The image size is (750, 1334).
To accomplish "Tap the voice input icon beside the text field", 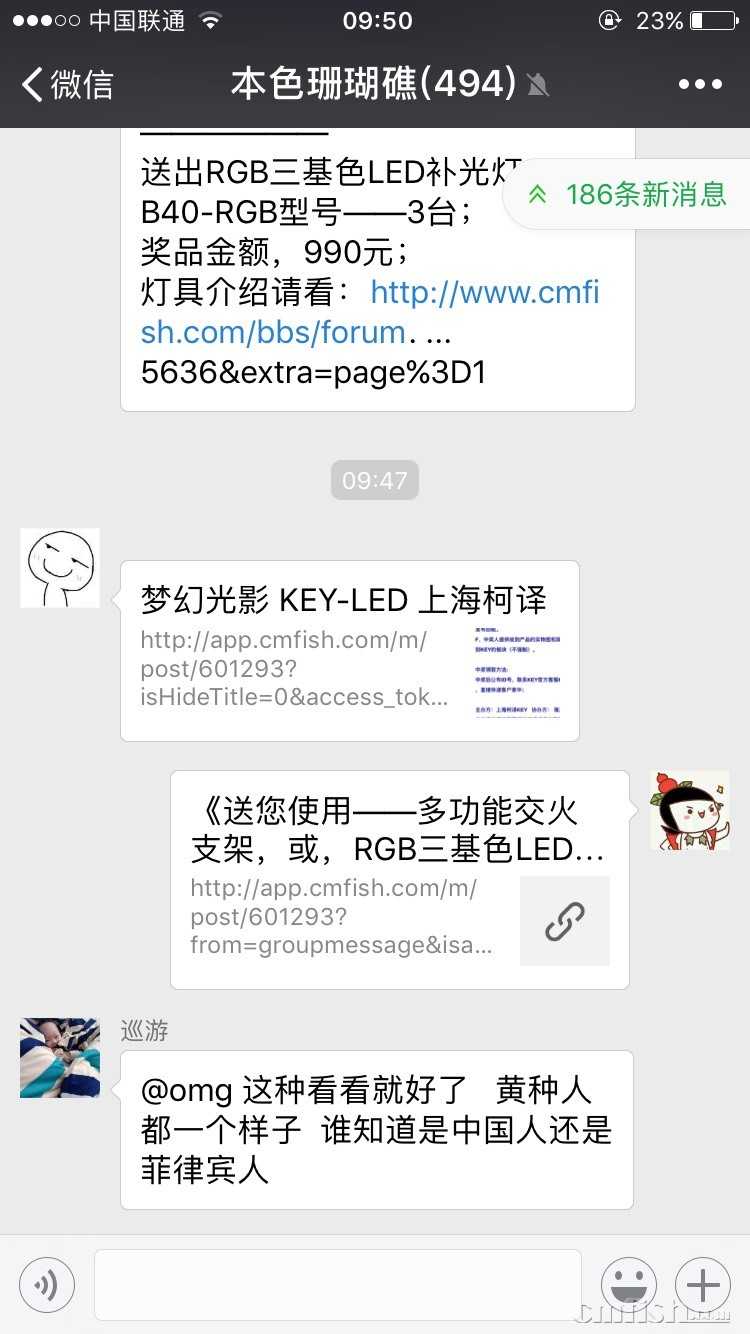I will tap(46, 1285).
